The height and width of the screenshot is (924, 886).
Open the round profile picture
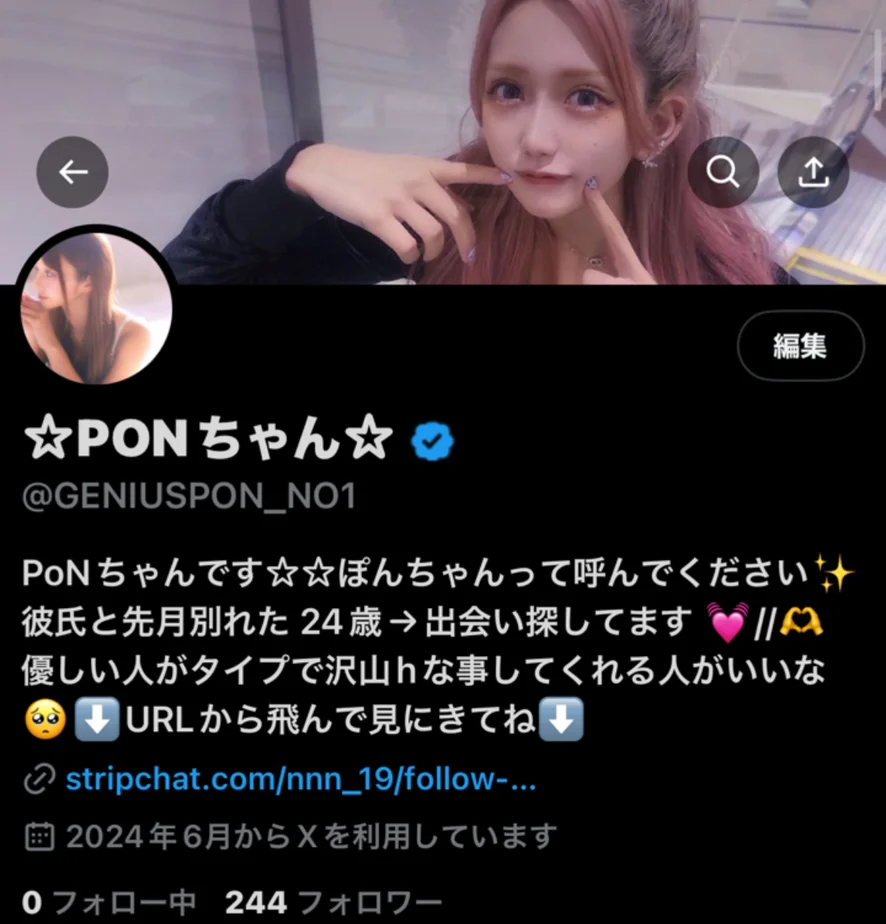pyautogui.click(x=97, y=308)
